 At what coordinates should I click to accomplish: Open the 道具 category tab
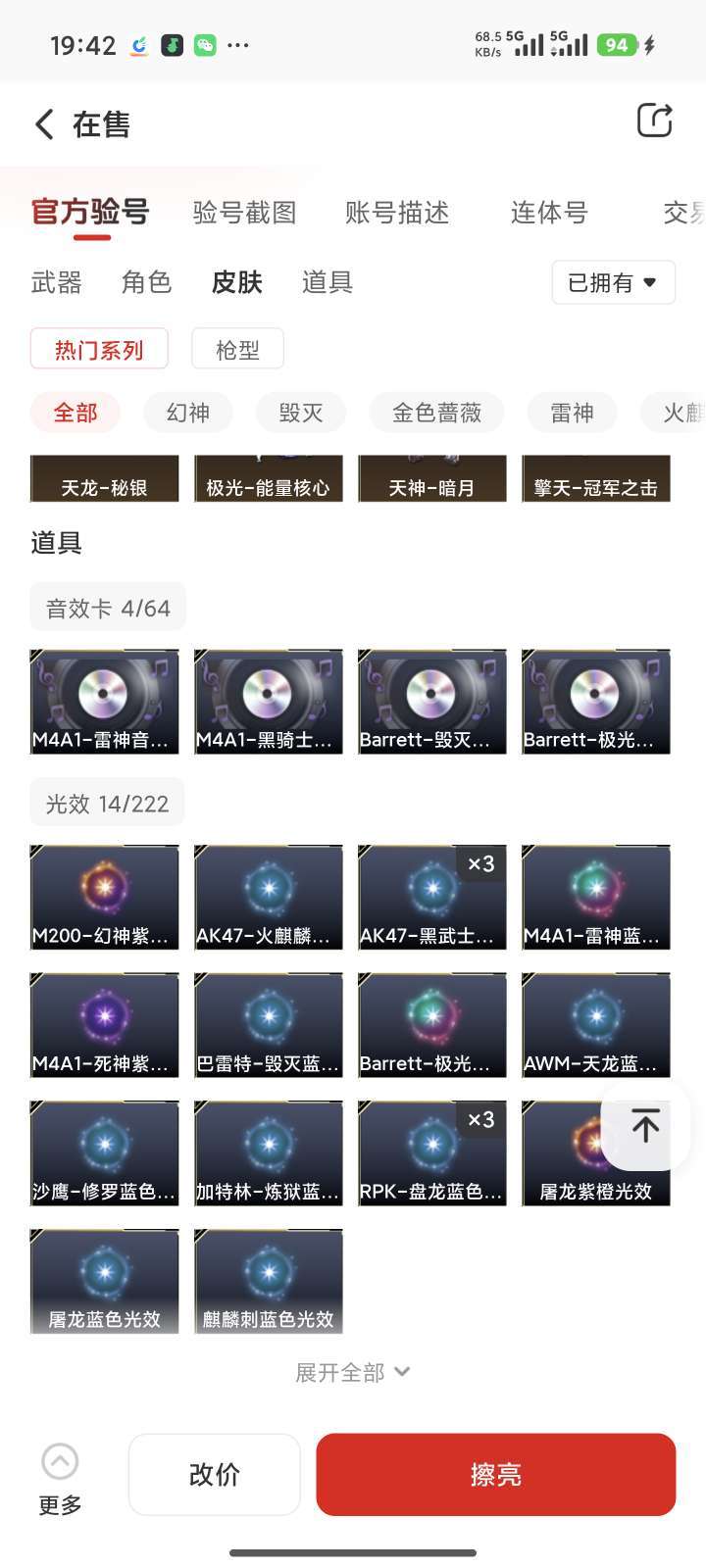328,282
